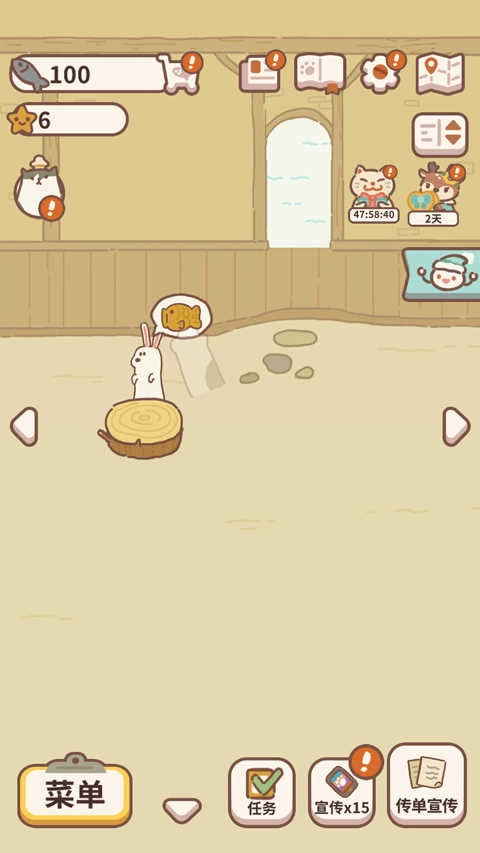Open the chef cat avatar
The height and width of the screenshot is (853, 480).
coord(39,188)
